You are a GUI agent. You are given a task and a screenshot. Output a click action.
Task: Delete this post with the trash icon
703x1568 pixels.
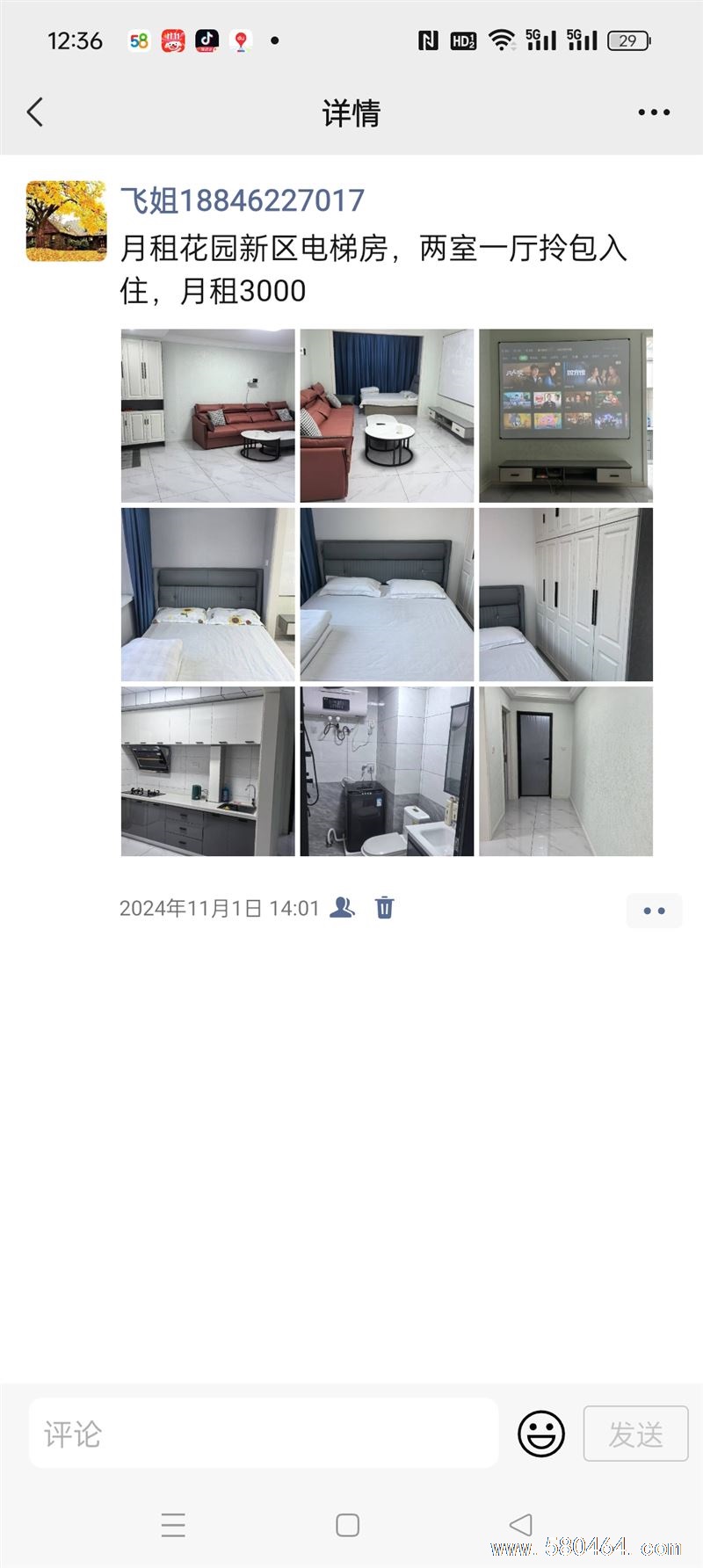[385, 908]
